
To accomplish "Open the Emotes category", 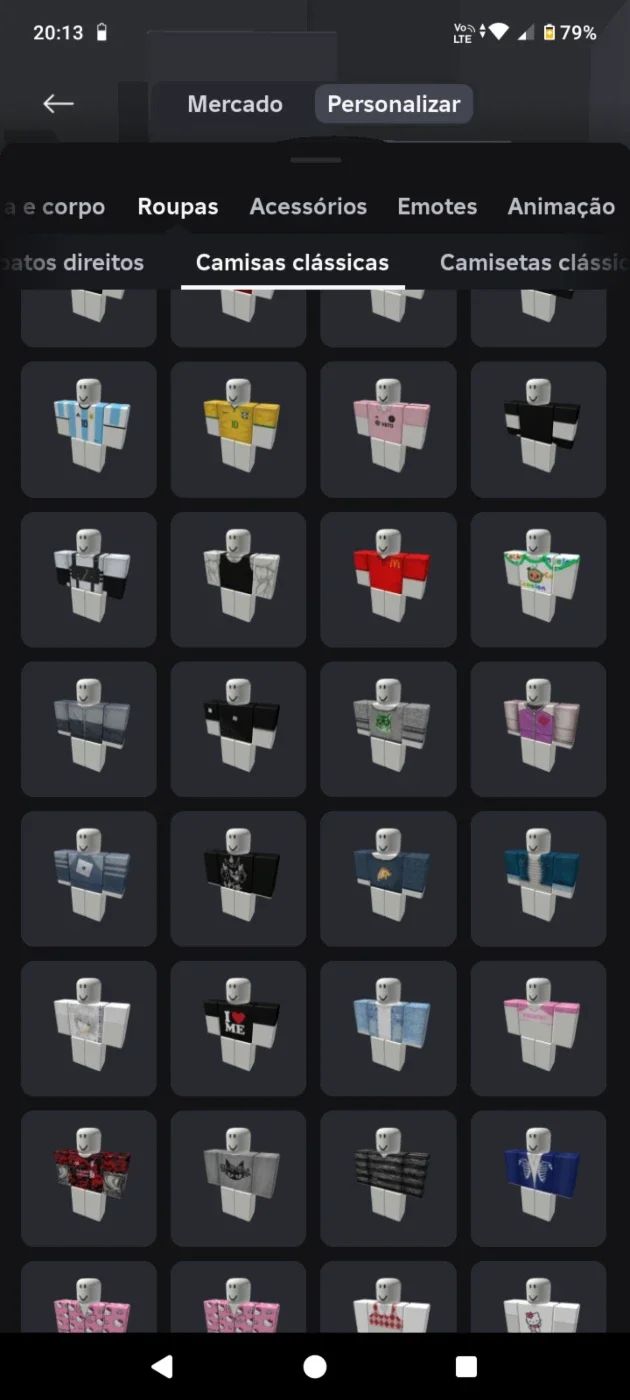I will (x=437, y=207).
